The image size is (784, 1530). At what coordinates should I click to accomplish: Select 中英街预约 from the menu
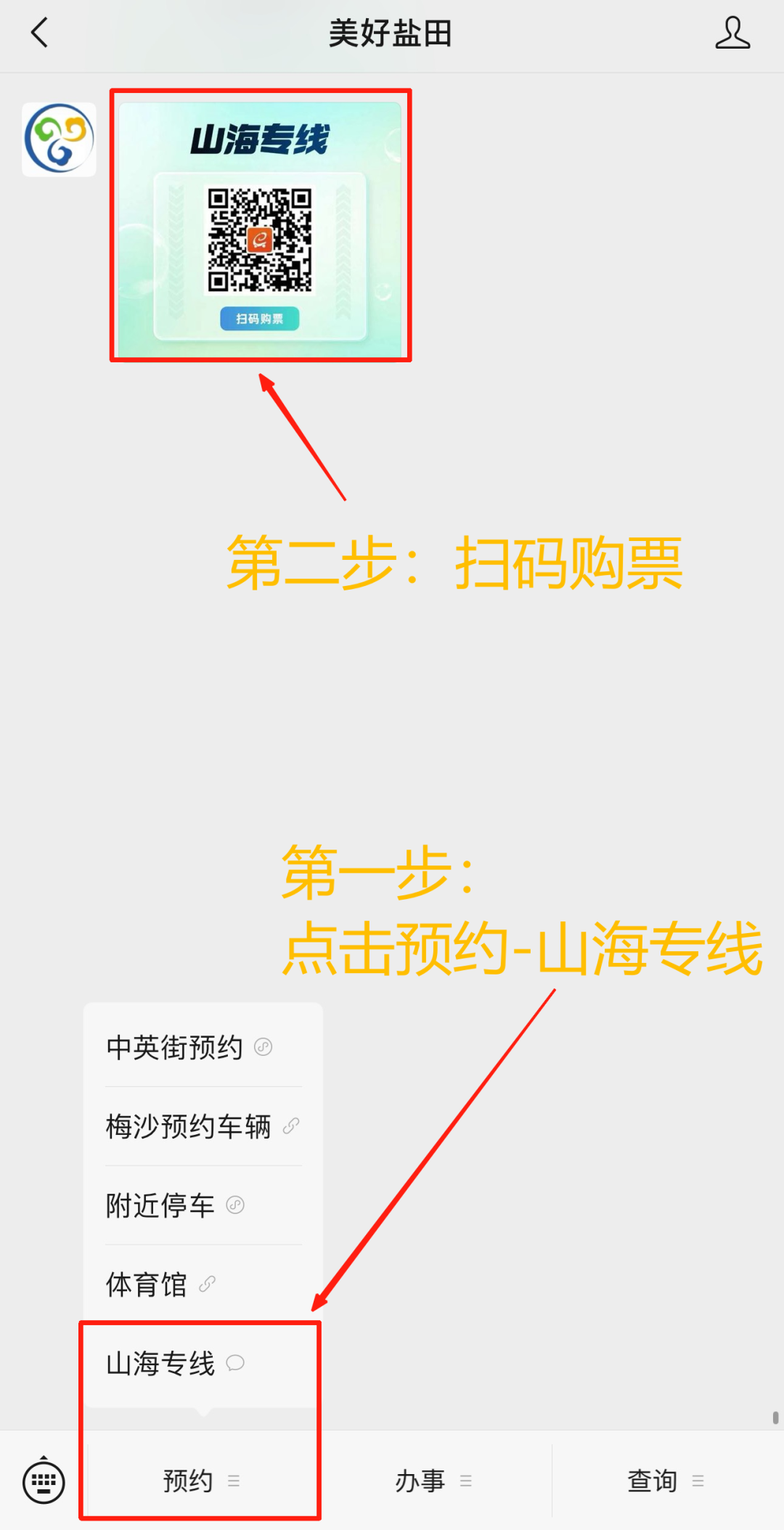point(189,1047)
